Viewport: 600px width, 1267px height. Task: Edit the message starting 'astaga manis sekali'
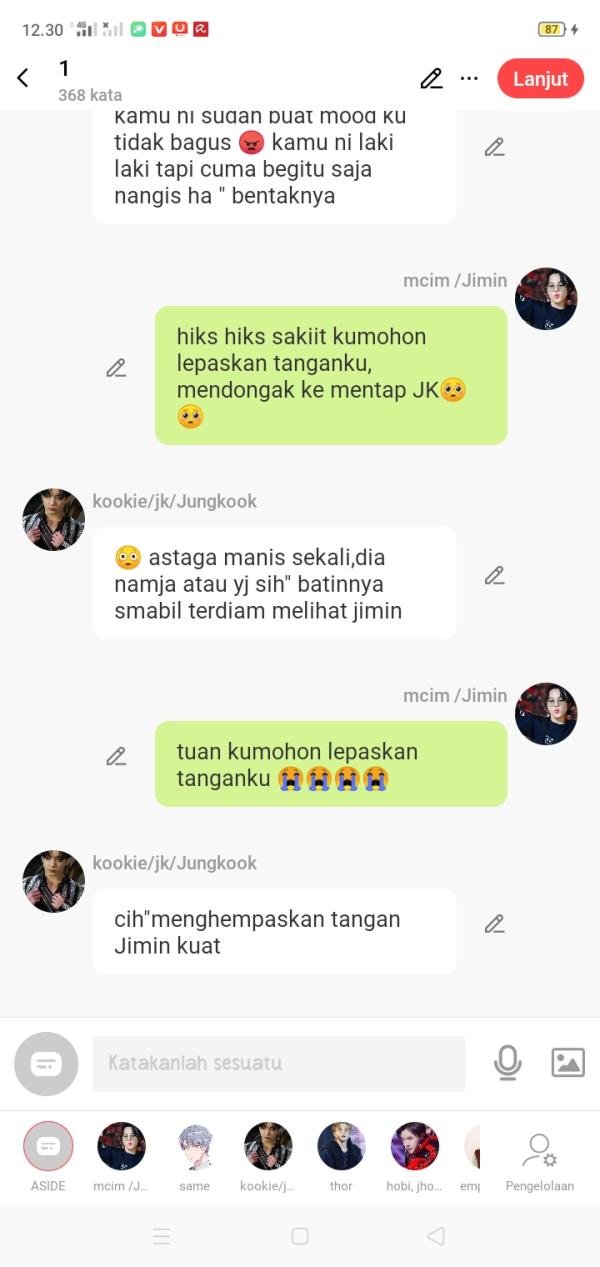point(494,575)
